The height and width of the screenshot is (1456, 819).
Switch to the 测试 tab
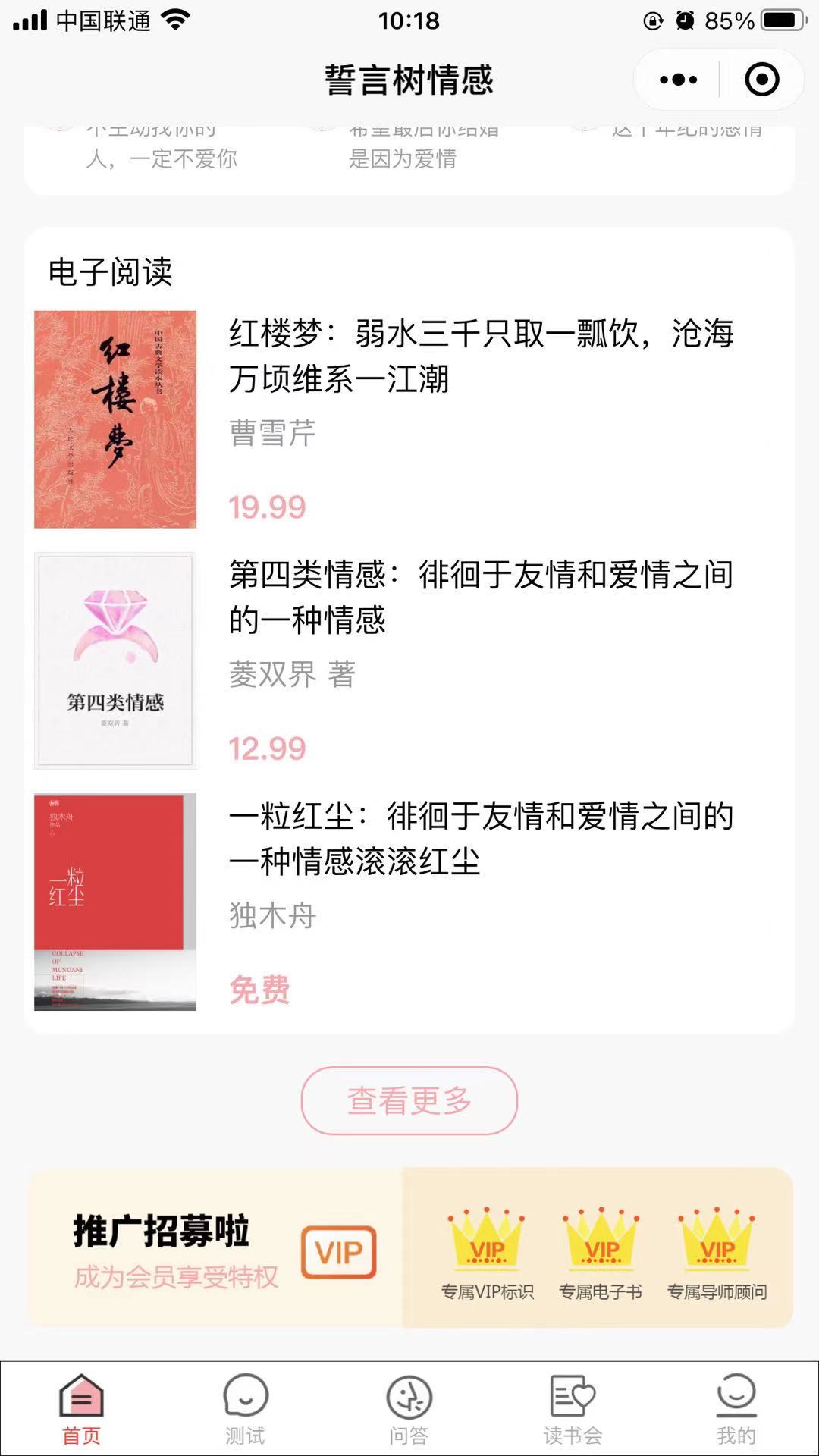(x=245, y=1409)
